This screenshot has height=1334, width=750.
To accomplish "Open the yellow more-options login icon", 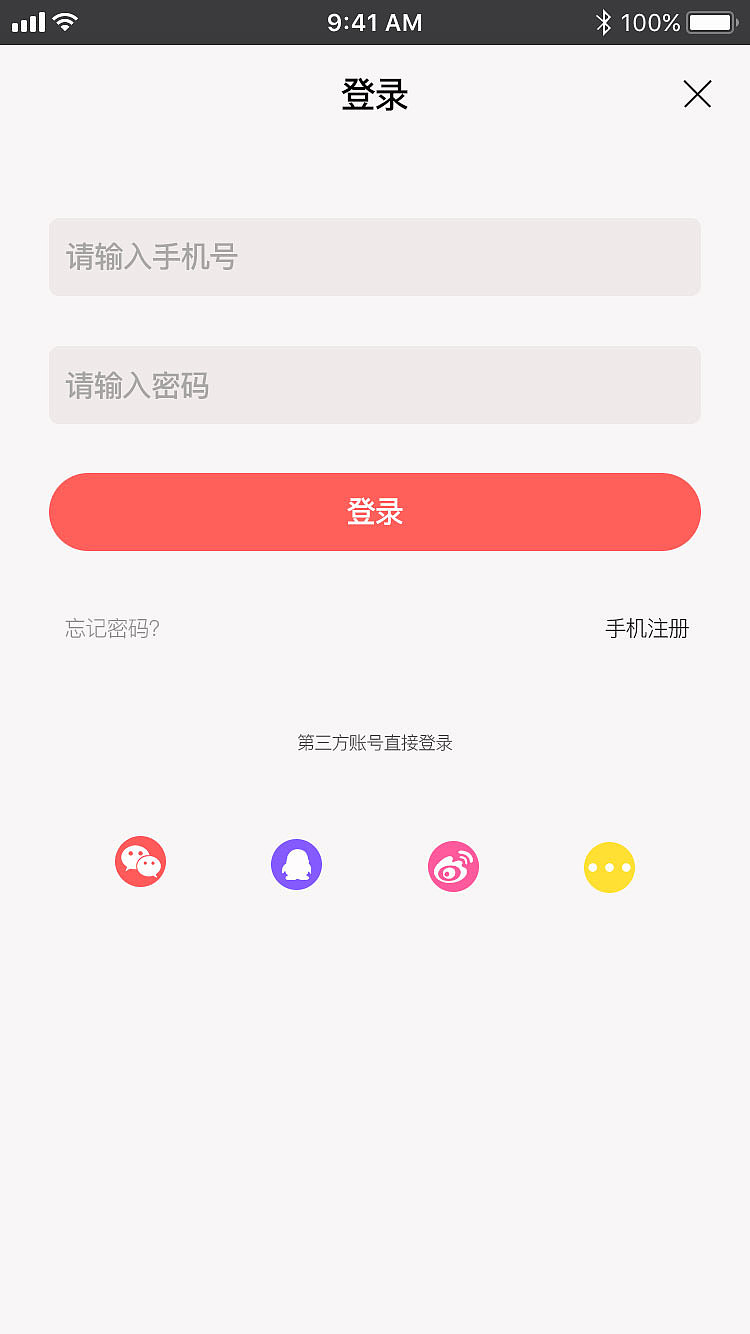I will [609, 866].
